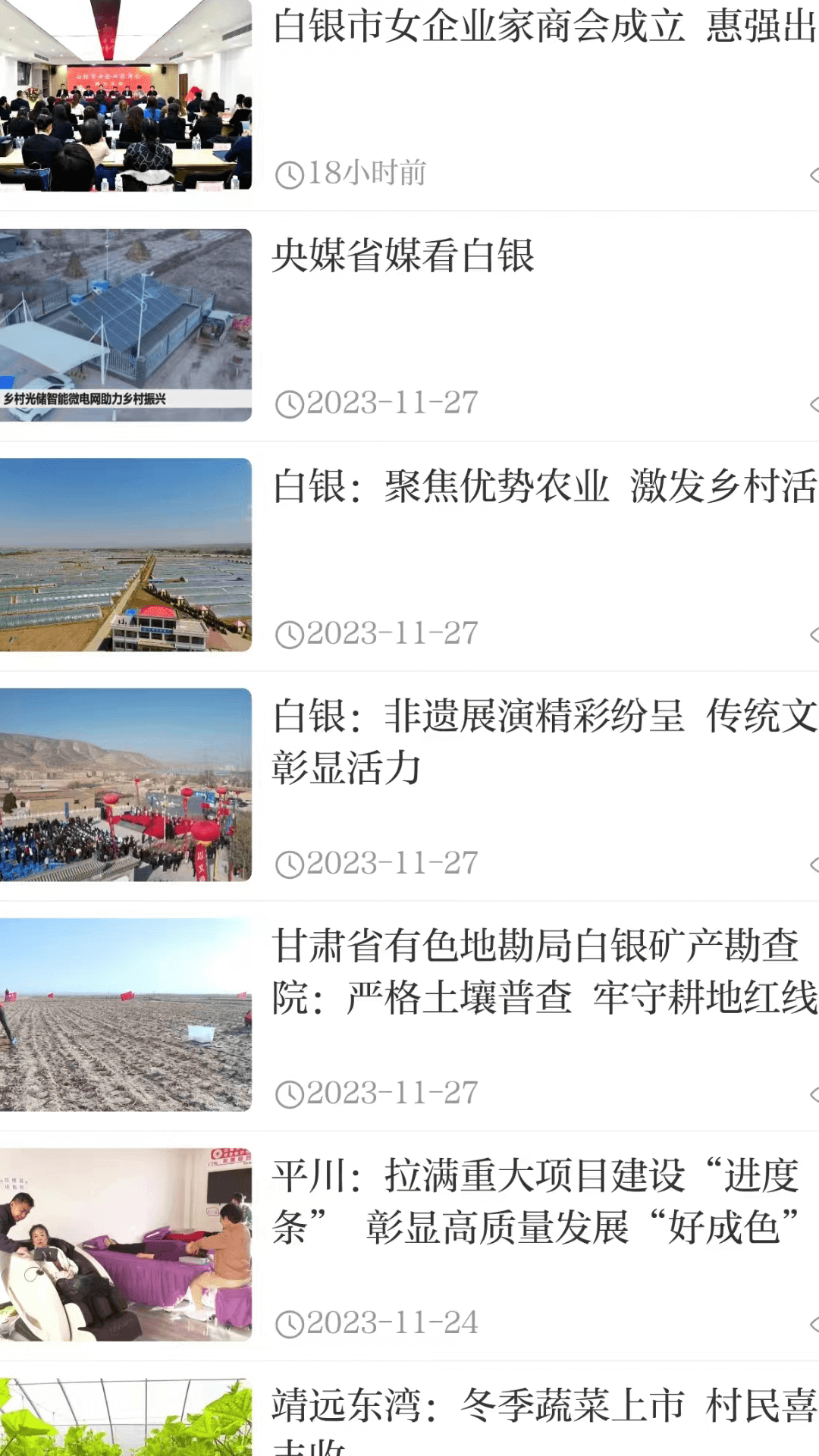Open 平川：拉满重大项目建设 news

(535, 1200)
